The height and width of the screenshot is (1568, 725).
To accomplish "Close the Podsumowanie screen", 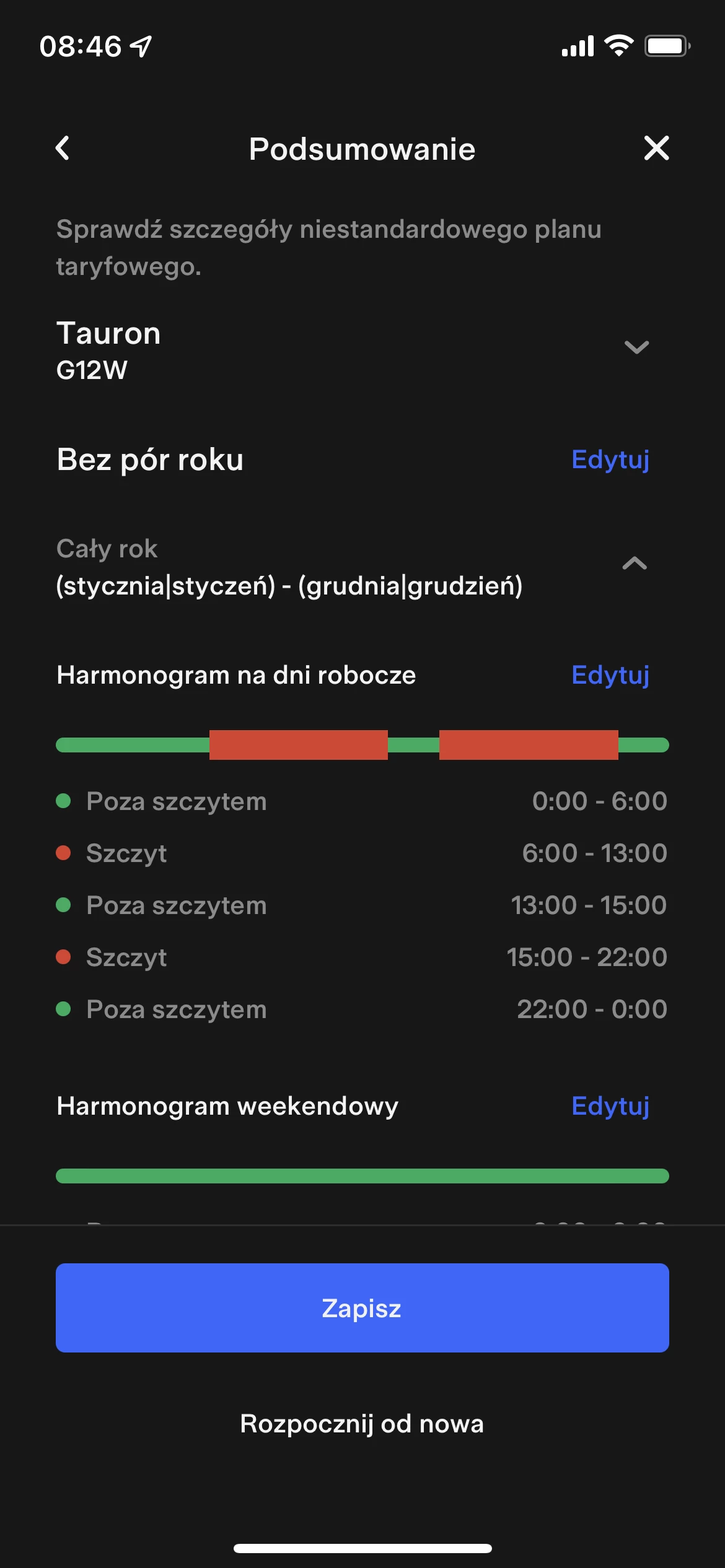I will 656,149.
